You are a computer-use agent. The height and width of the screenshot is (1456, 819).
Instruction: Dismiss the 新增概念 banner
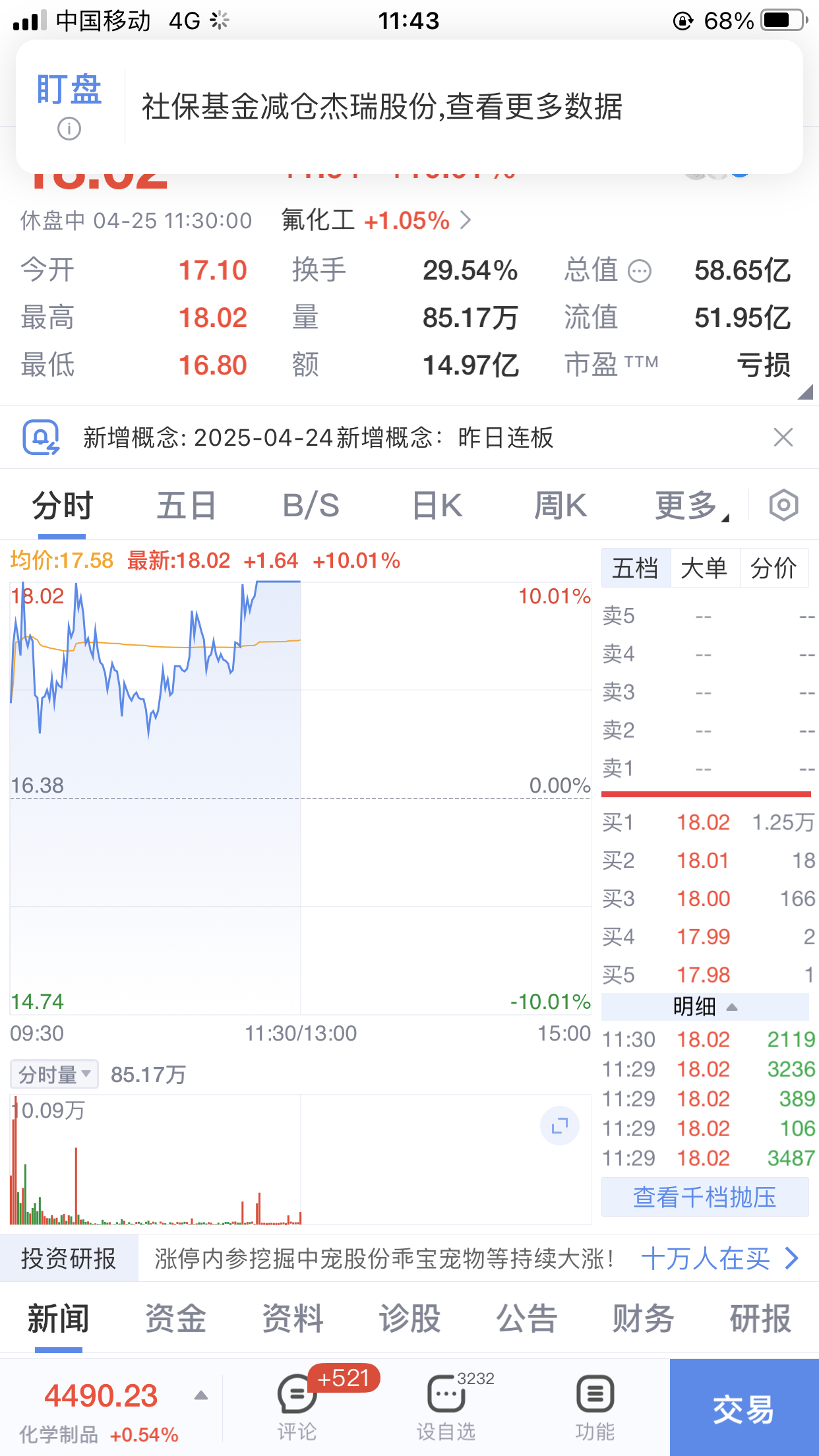[783, 437]
